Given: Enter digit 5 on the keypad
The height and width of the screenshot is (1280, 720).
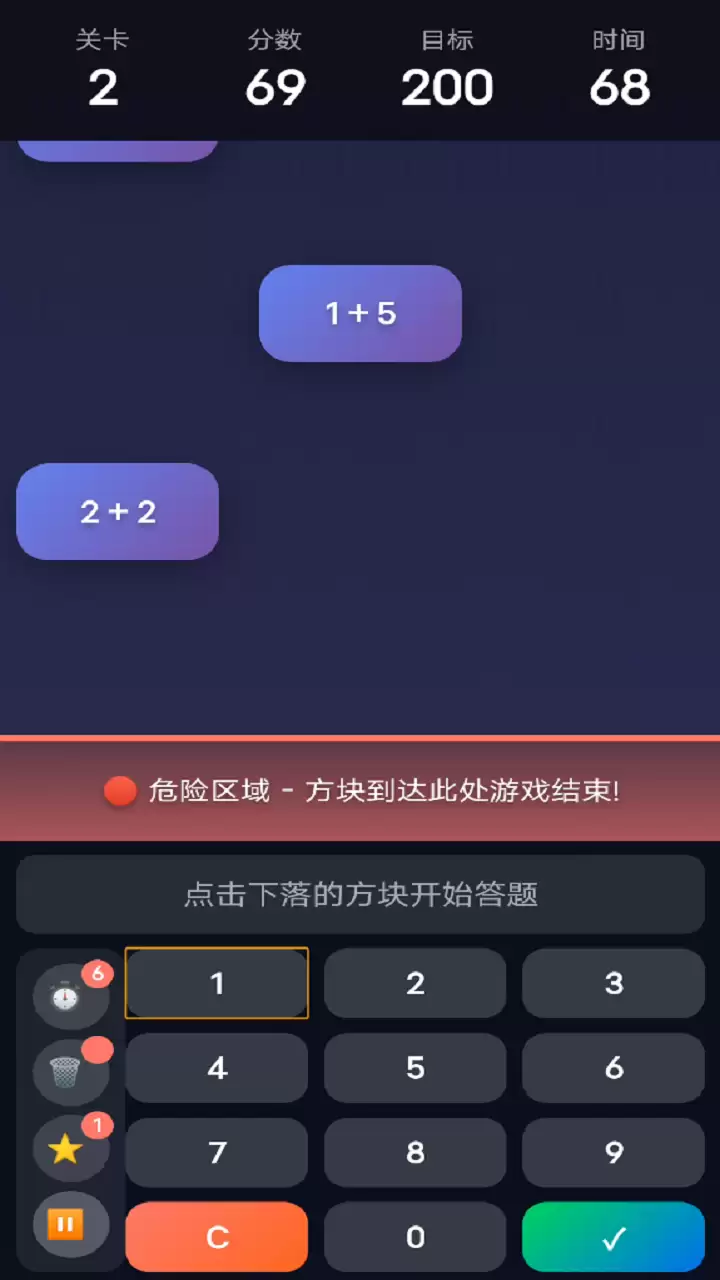Looking at the screenshot, I should [415, 1068].
